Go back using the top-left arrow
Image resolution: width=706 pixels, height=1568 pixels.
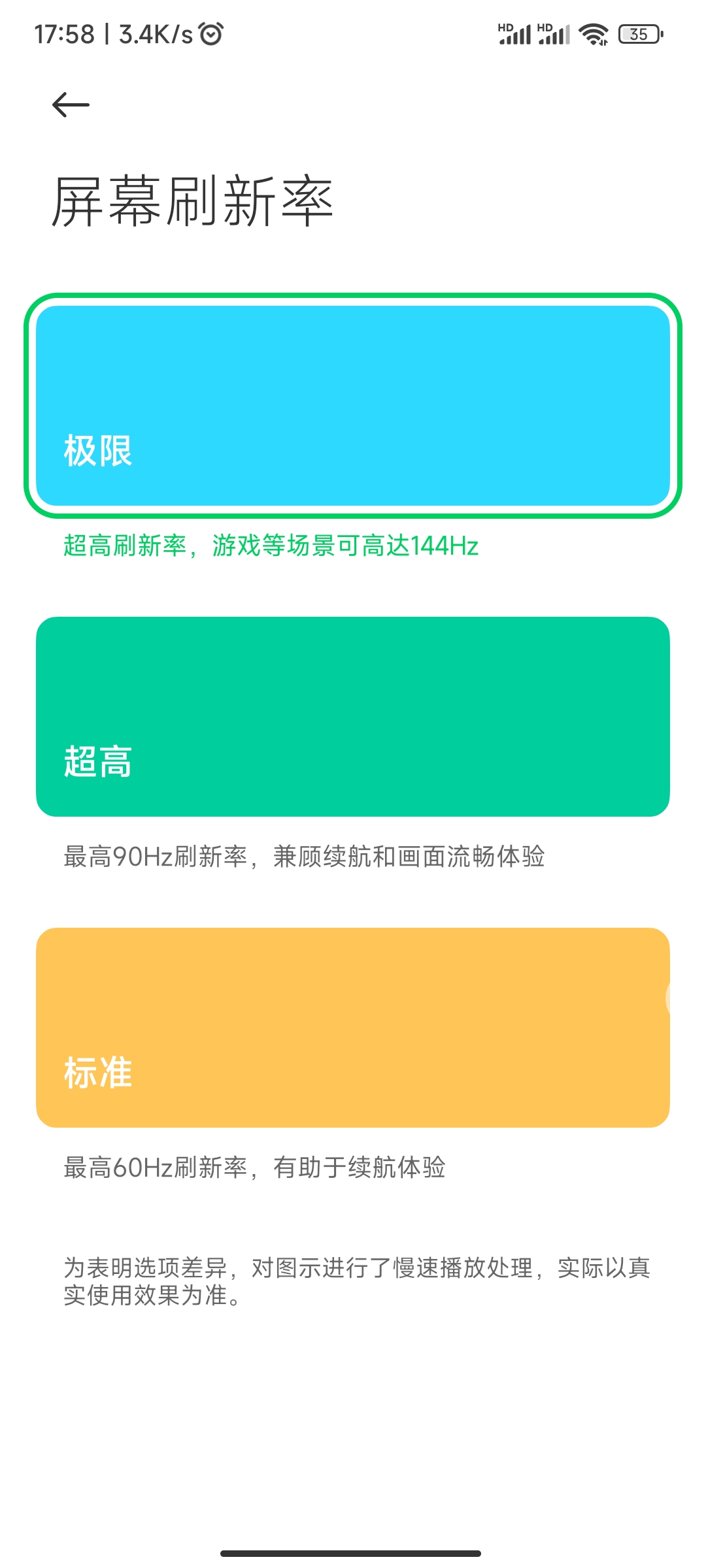(x=71, y=105)
